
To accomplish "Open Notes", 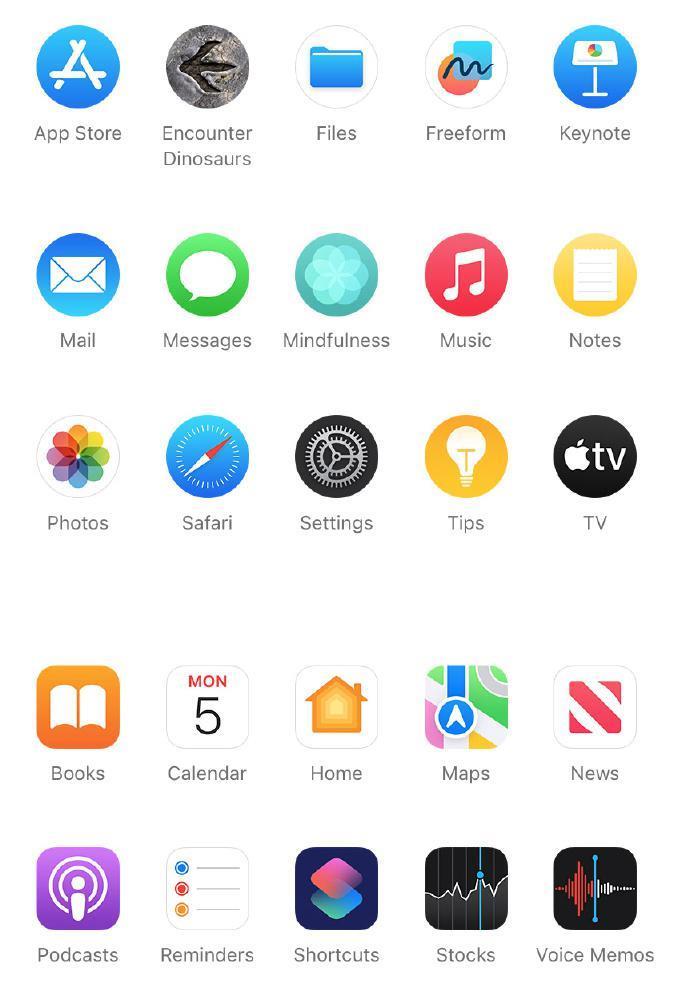I will click(x=595, y=275).
